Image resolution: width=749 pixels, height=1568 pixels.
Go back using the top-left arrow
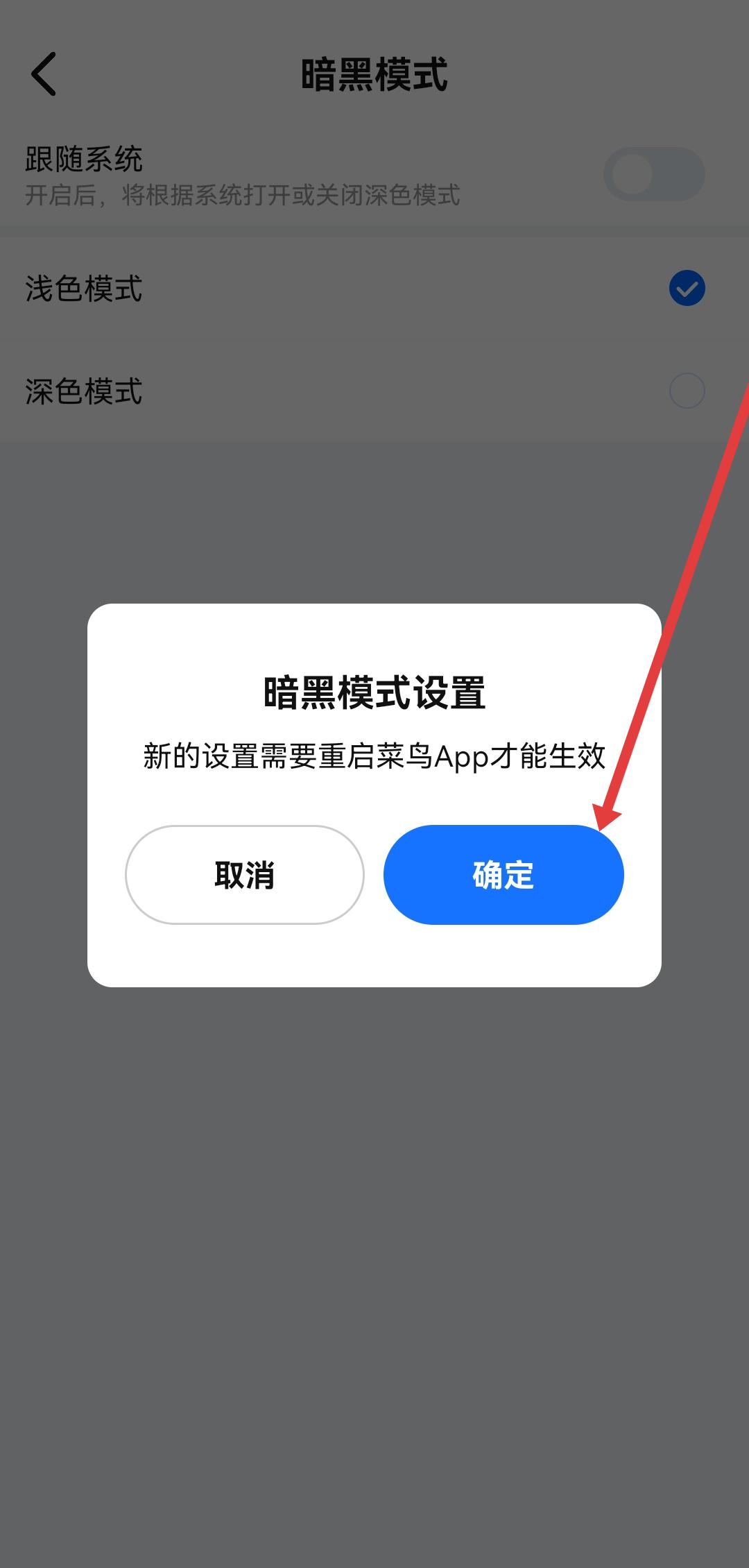tap(43, 74)
